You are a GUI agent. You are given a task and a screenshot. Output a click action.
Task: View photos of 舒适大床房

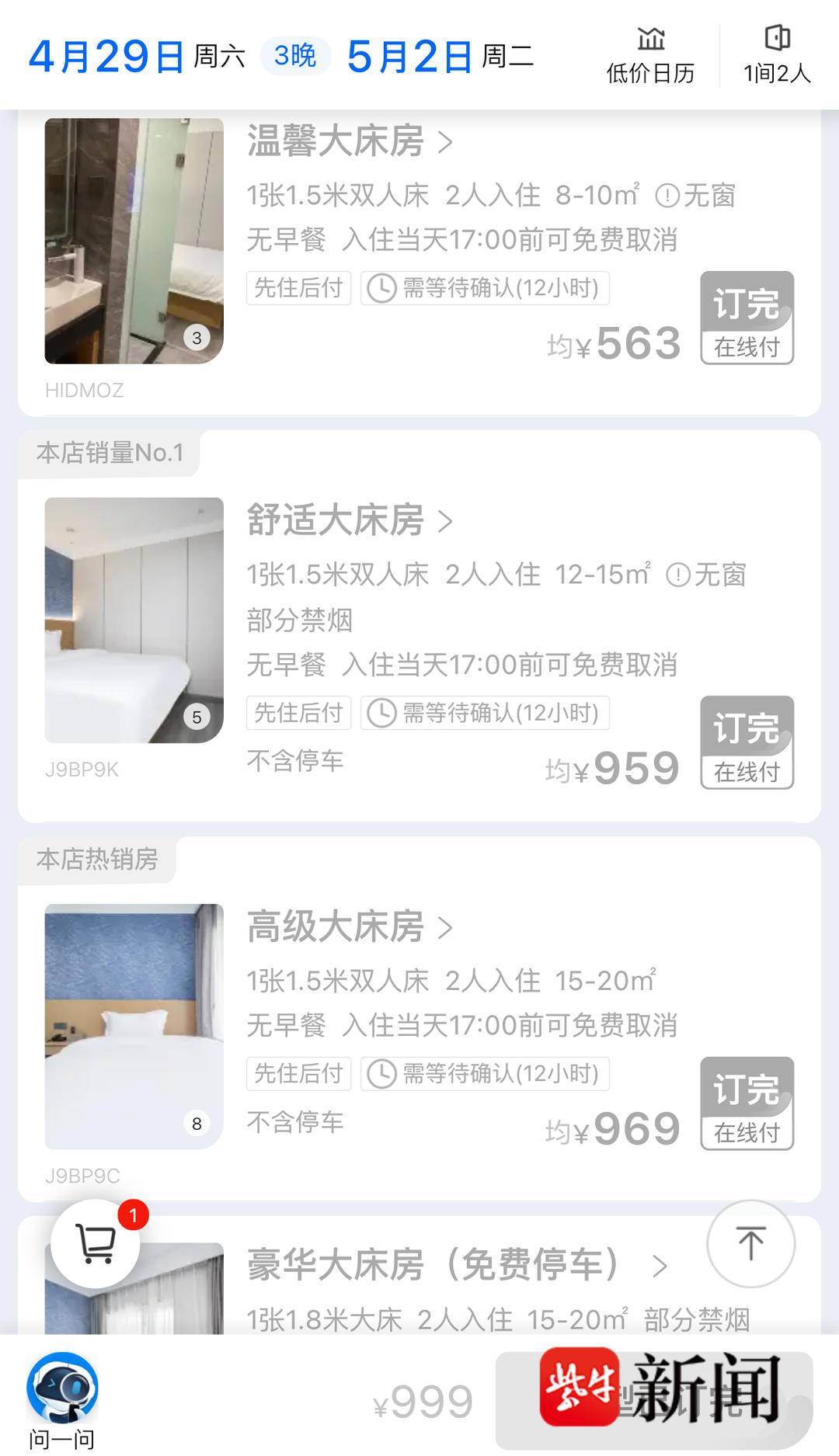coord(134,620)
